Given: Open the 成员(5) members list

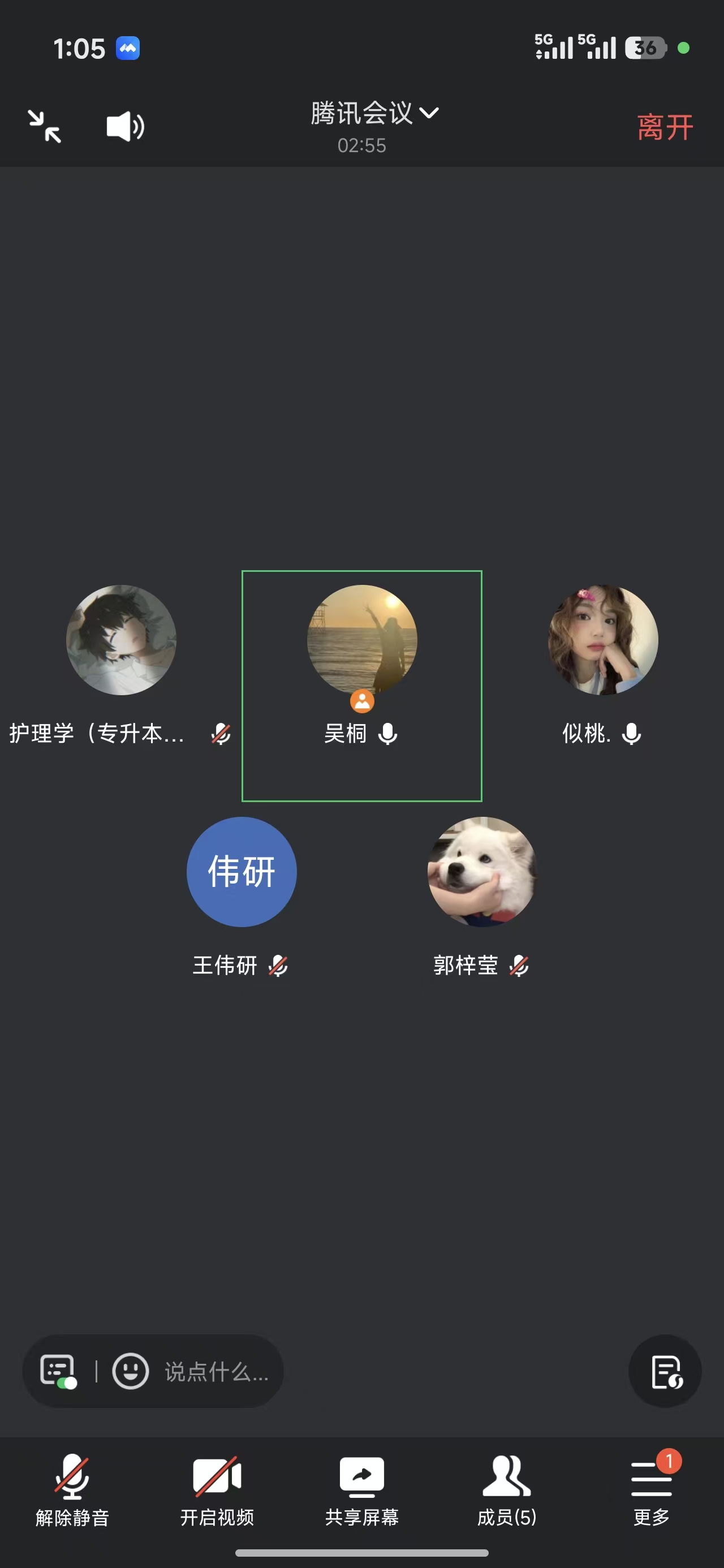Looking at the screenshot, I should pos(507,1489).
